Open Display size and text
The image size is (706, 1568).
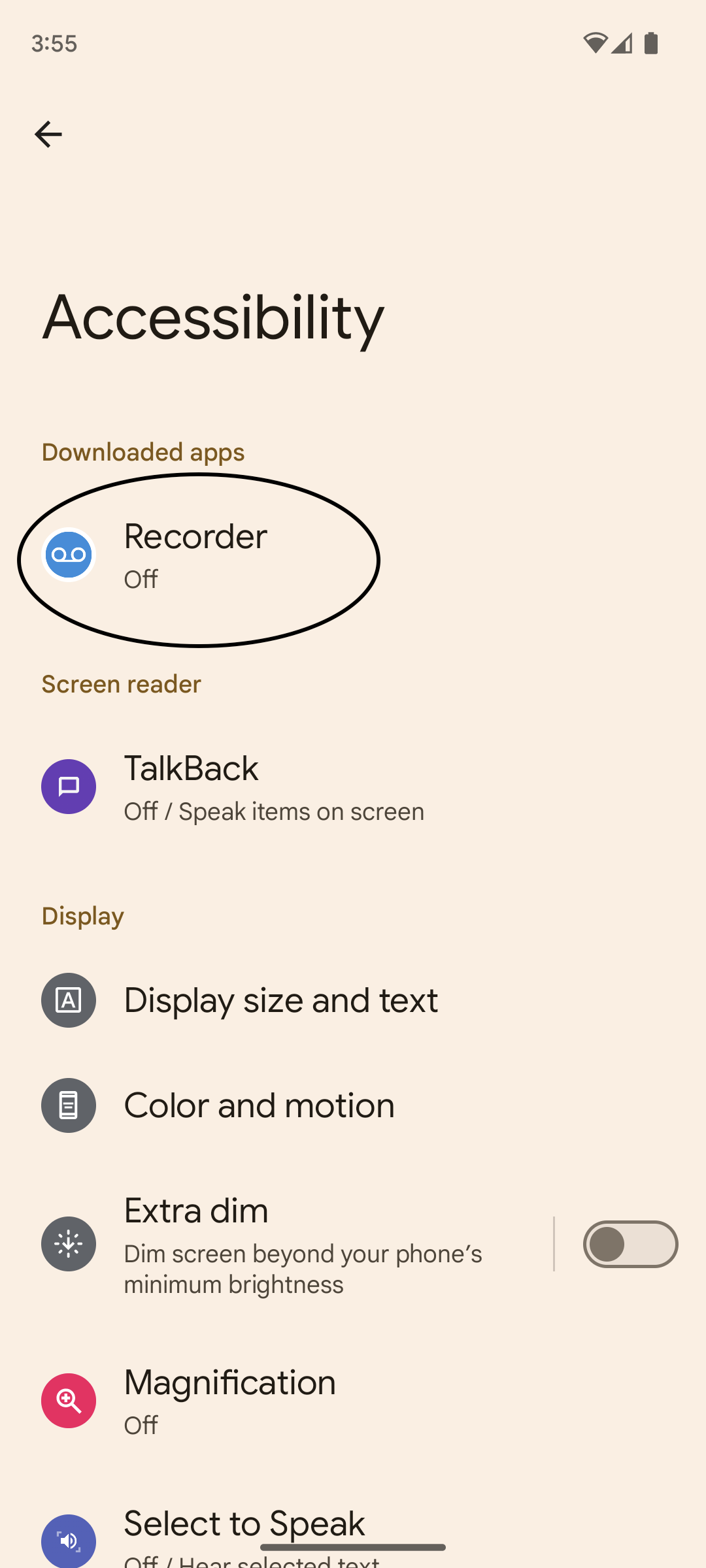[281, 1000]
